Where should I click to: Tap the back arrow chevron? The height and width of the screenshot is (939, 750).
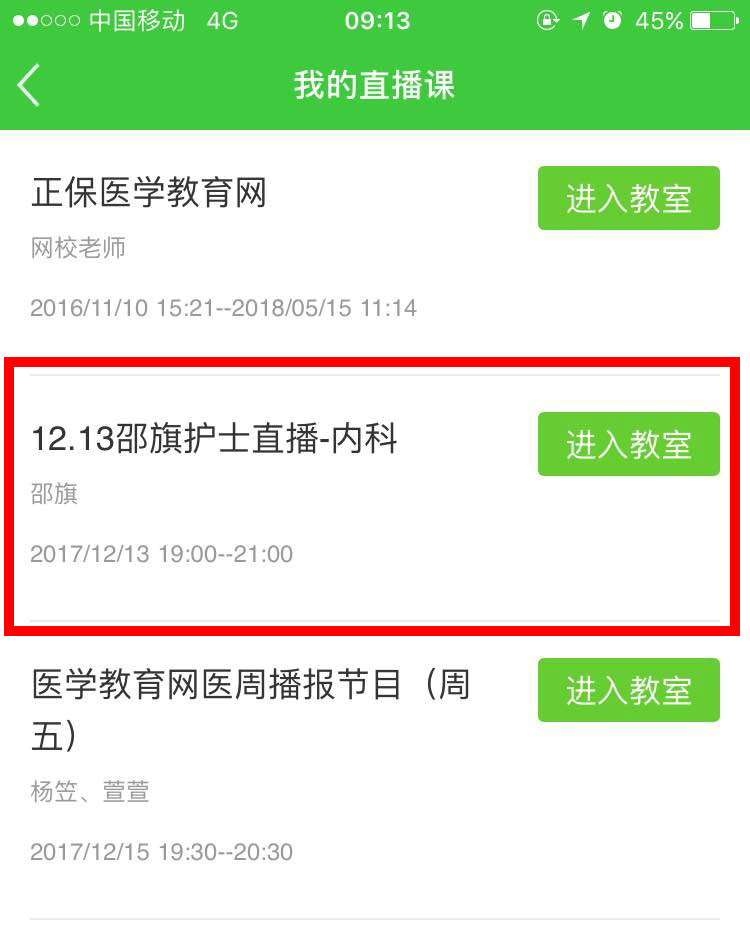point(28,86)
